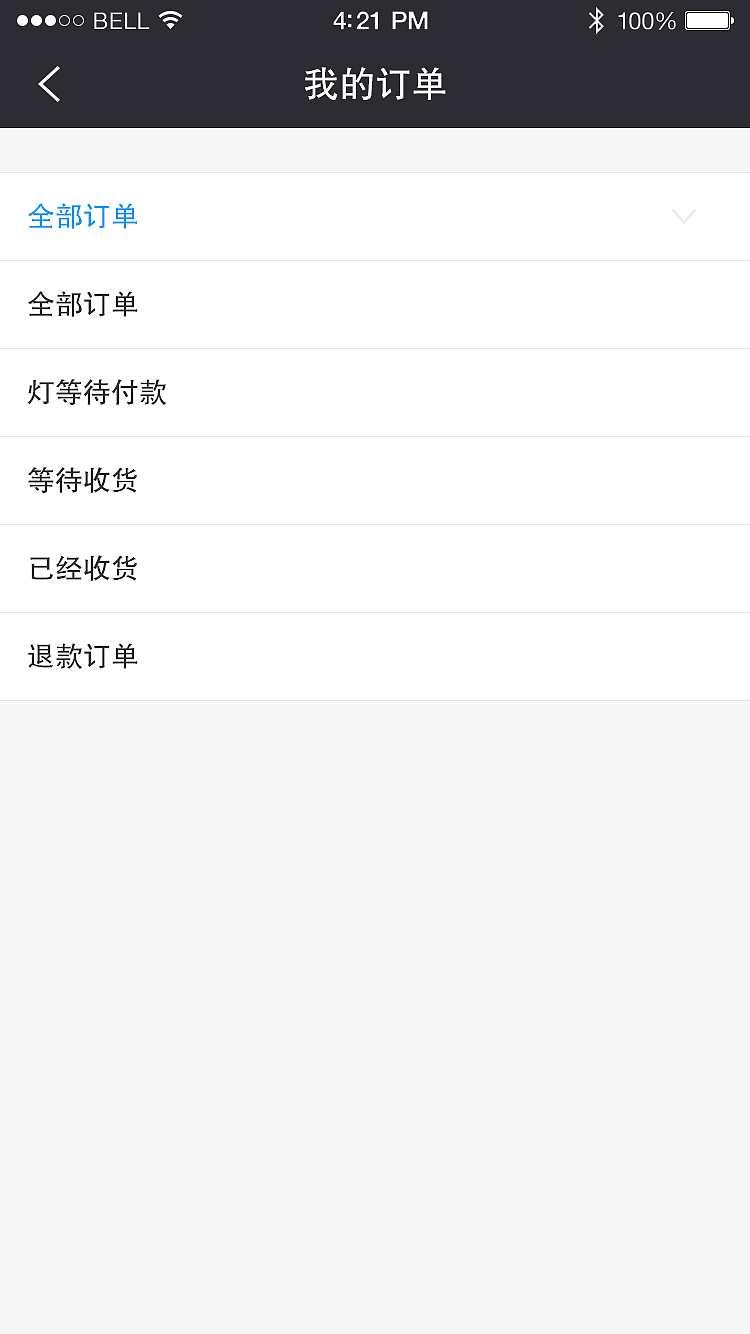Choose 等待收货 from the list

(83, 480)
